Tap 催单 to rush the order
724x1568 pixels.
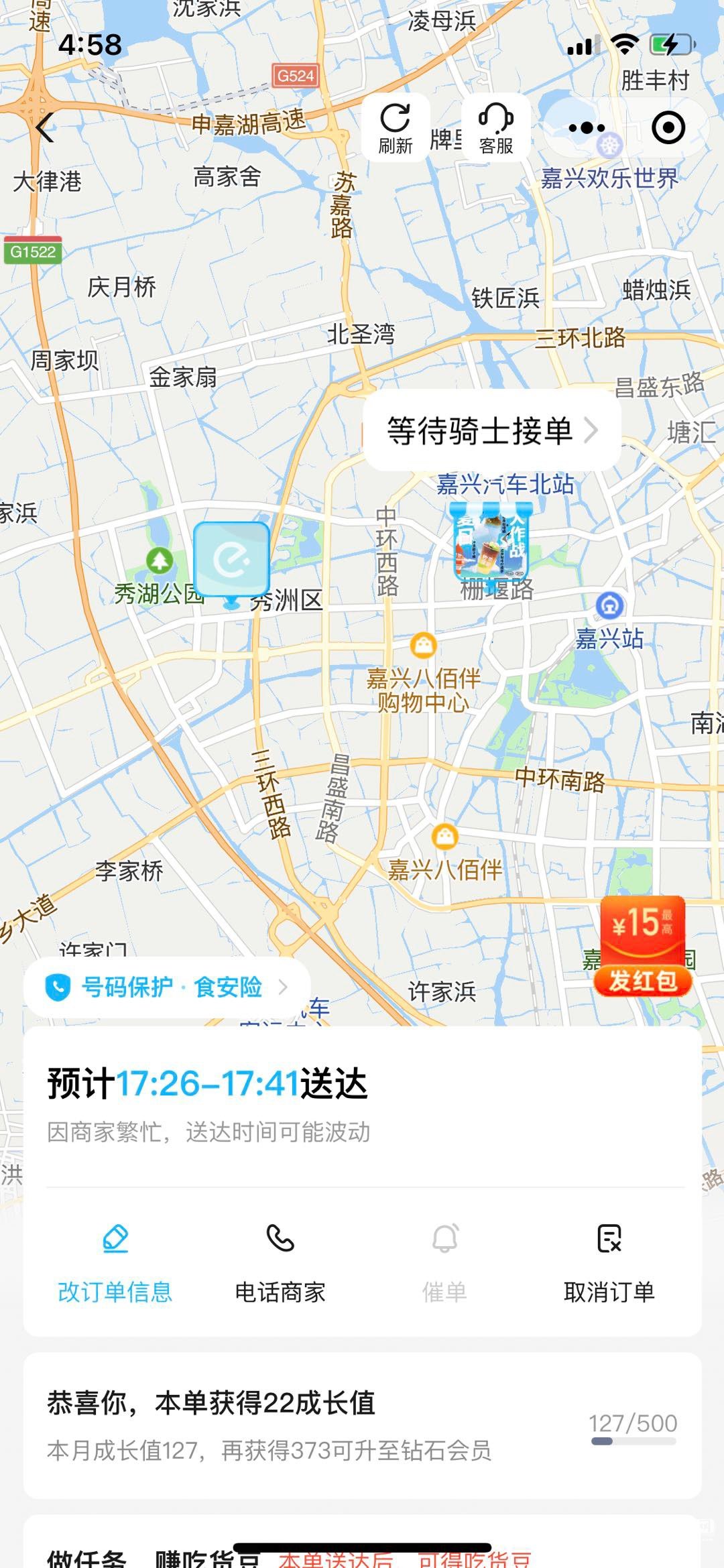click(444, 1264)
